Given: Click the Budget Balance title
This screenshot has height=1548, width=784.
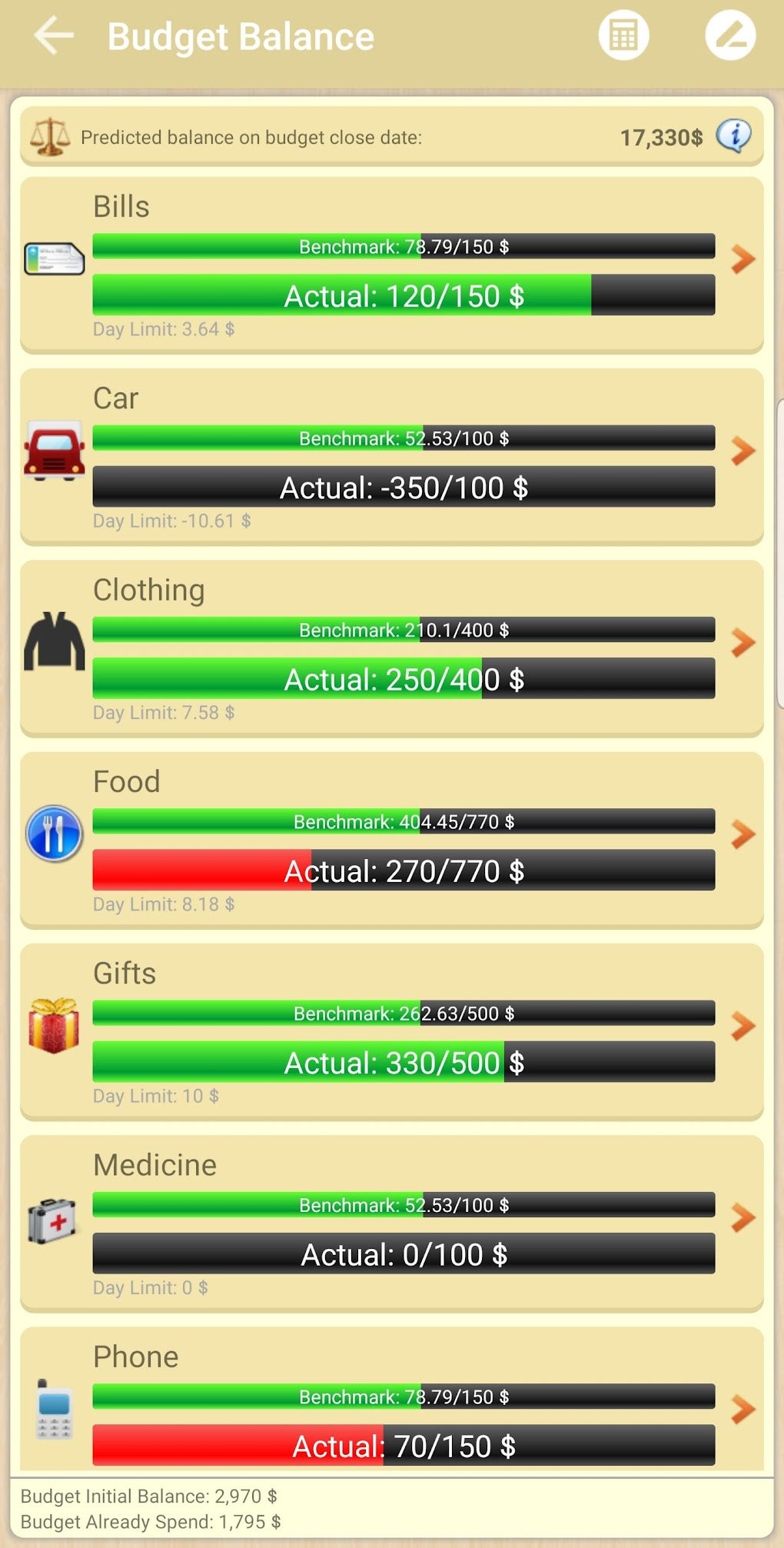Looking at the screenshot, I should (240, 35).
